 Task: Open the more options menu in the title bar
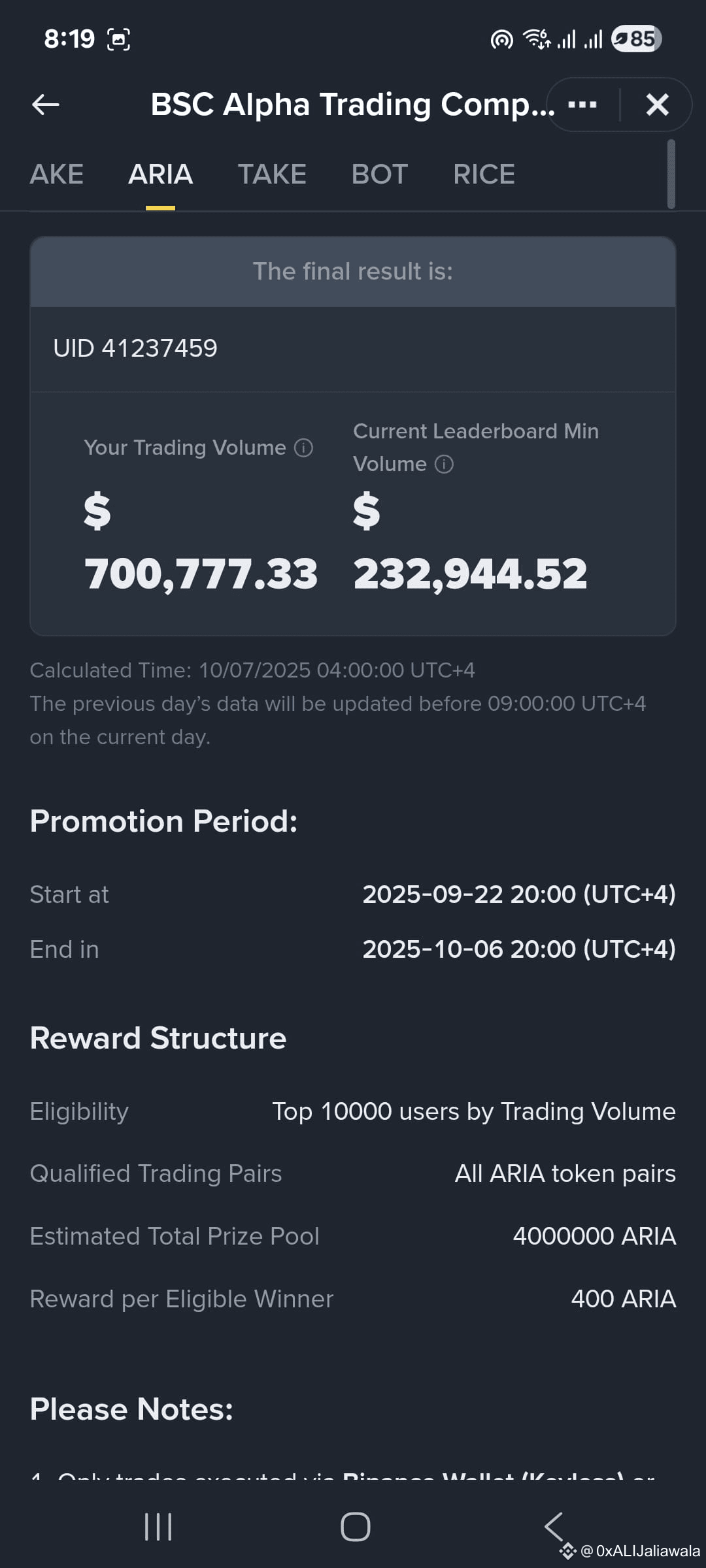point(582,105)
